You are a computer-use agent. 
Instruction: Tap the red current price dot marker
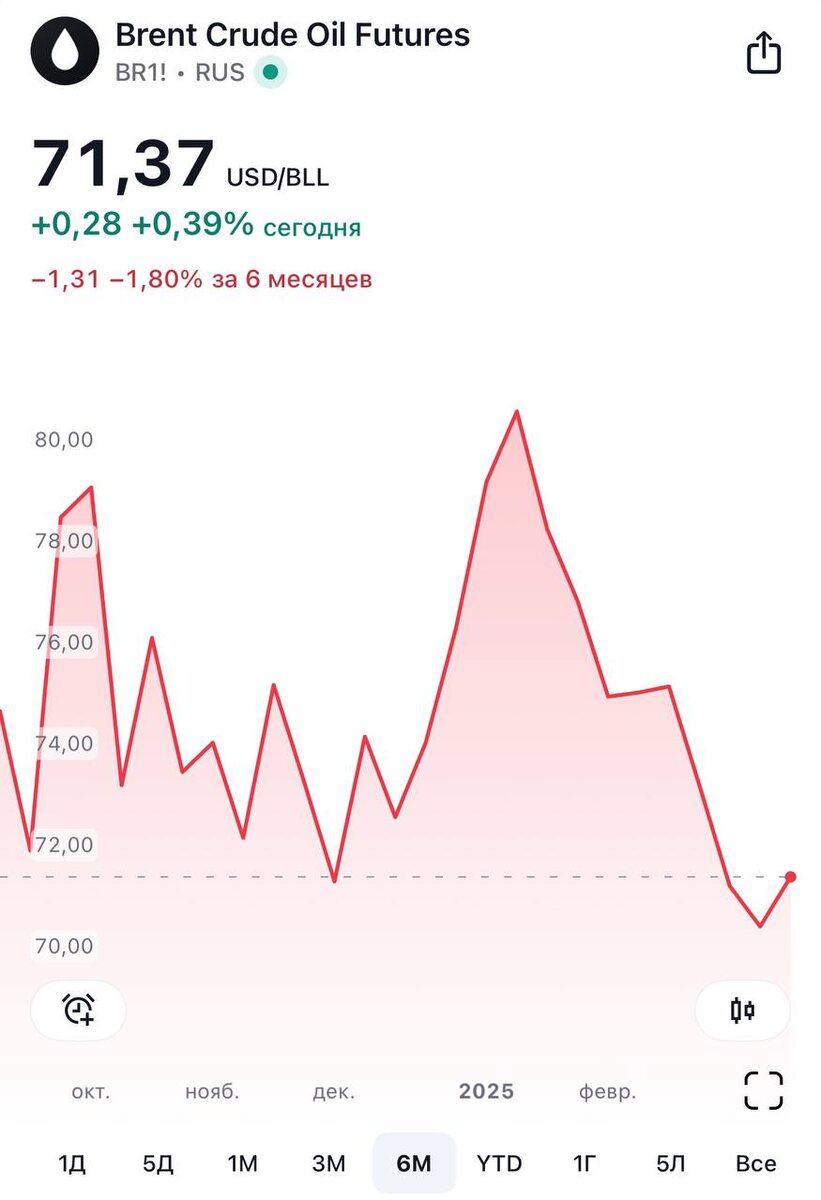[791, 876]
